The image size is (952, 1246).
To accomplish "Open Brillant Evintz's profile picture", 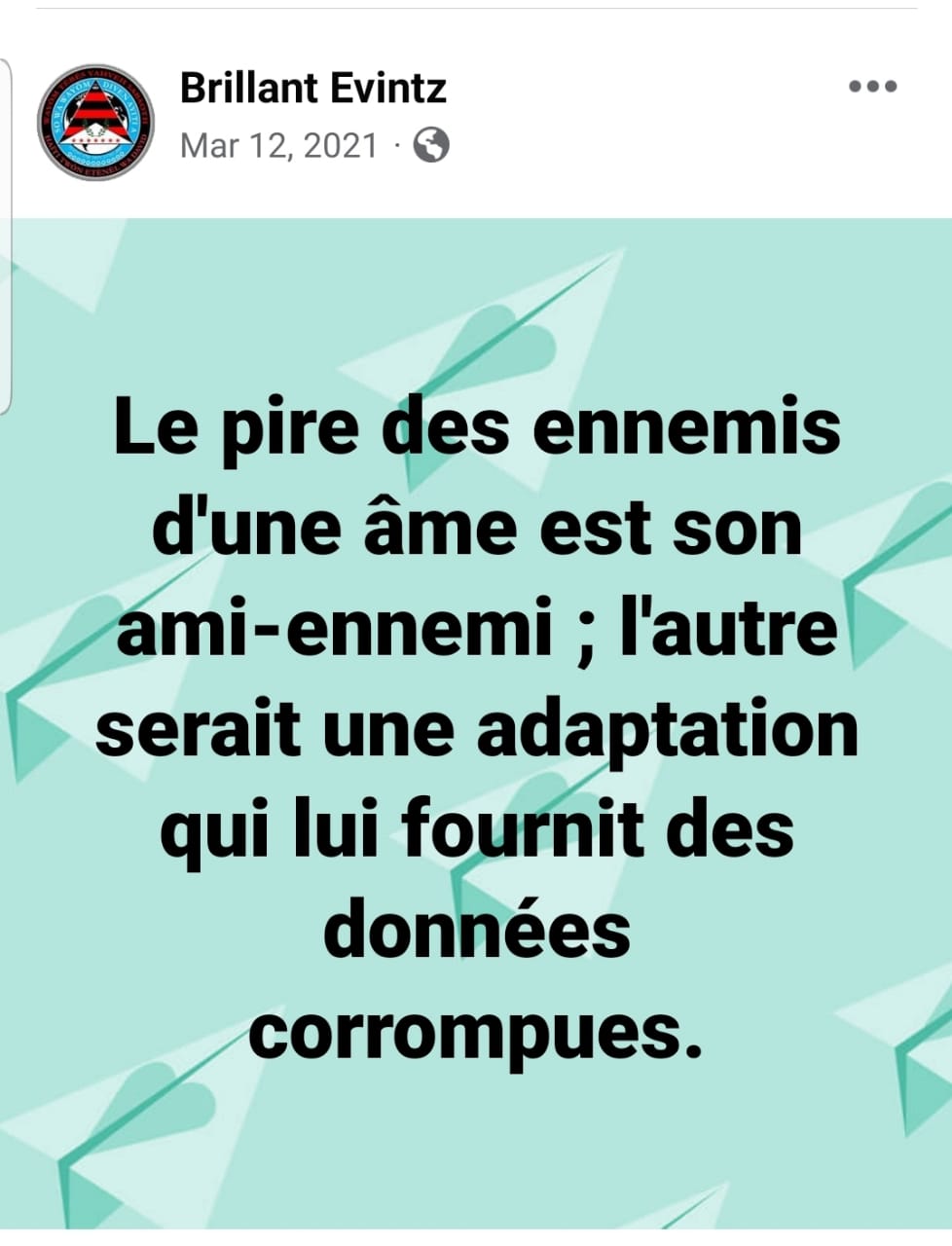I will click(94, 122).
